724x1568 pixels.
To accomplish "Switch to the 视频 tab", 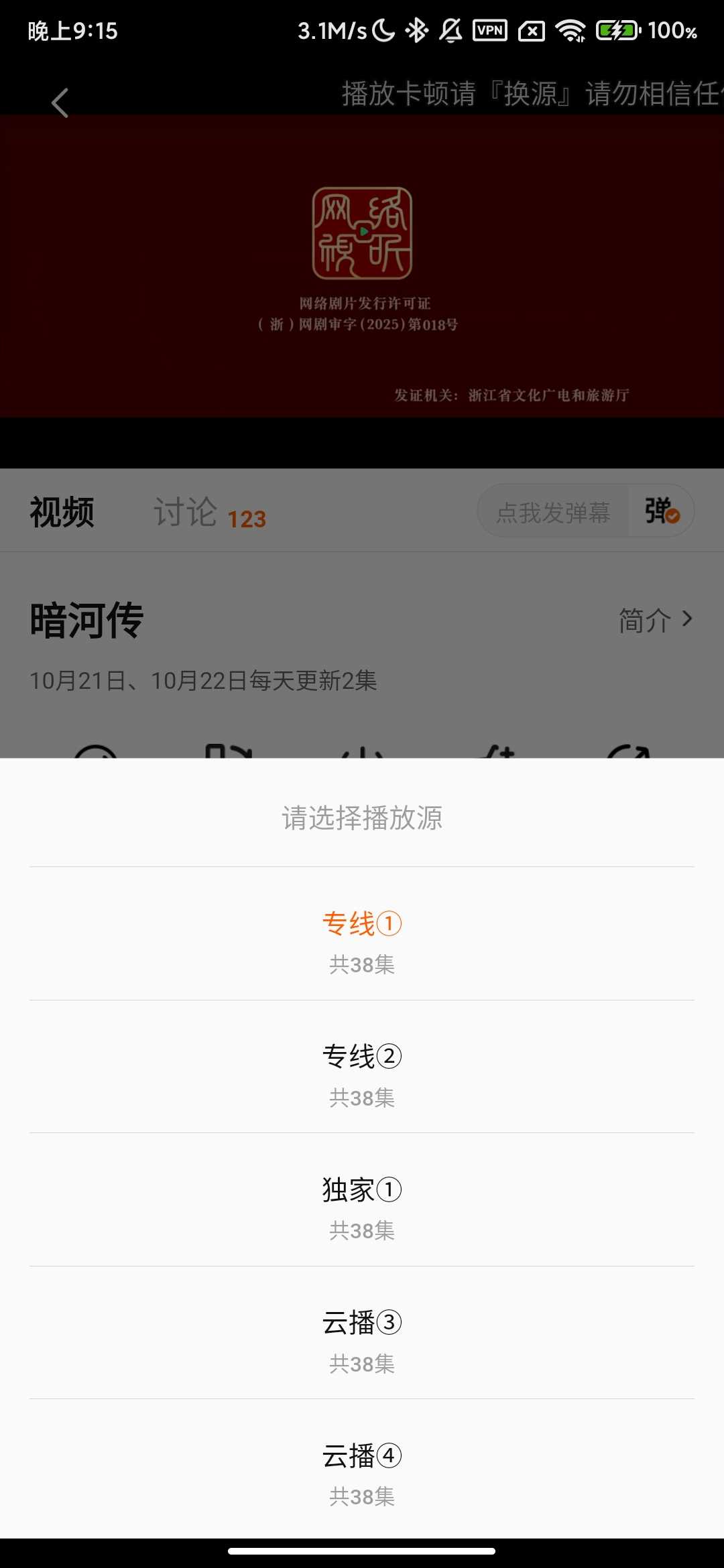I will pos(62,513).
